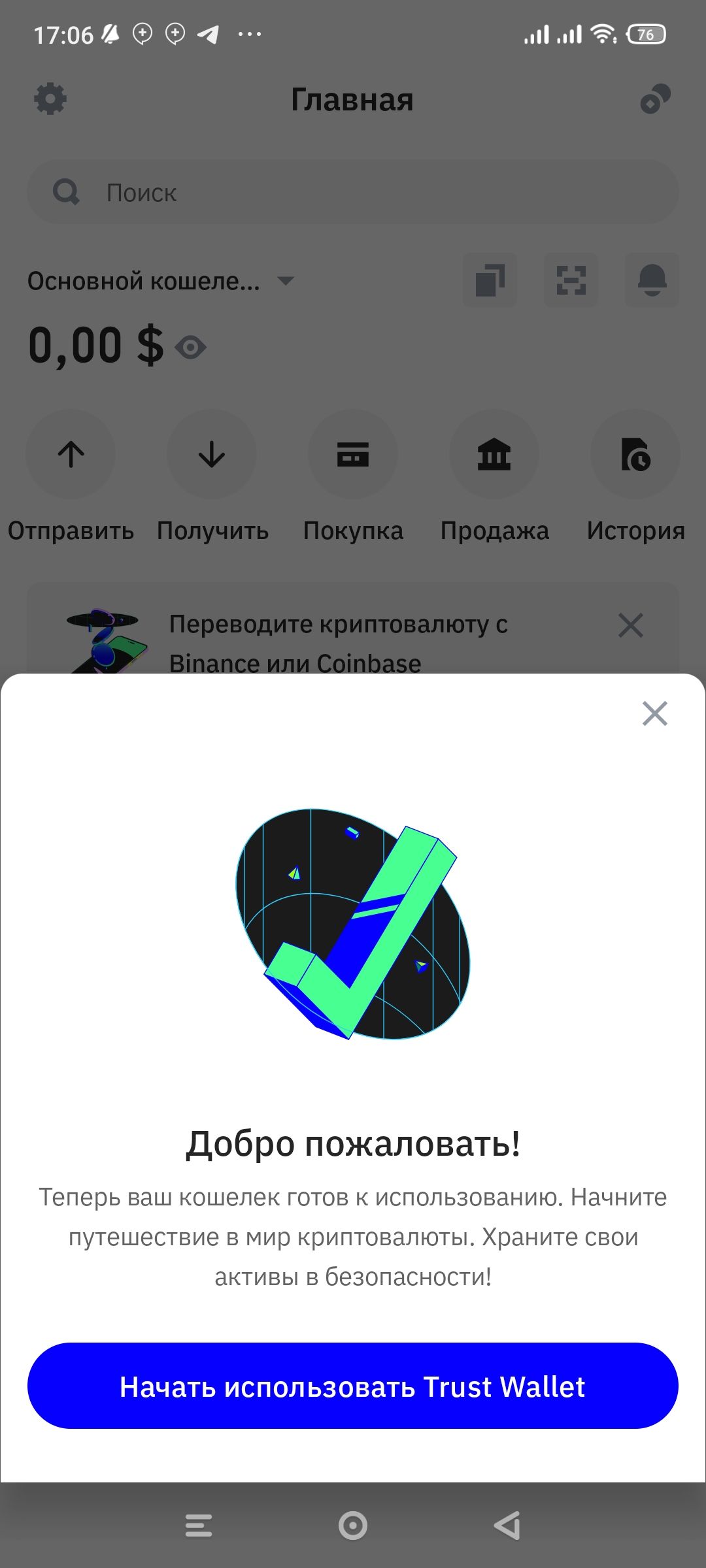Open the 'Поиск' search field
Screen dimensions: 706x1568
tap(352, 193)
